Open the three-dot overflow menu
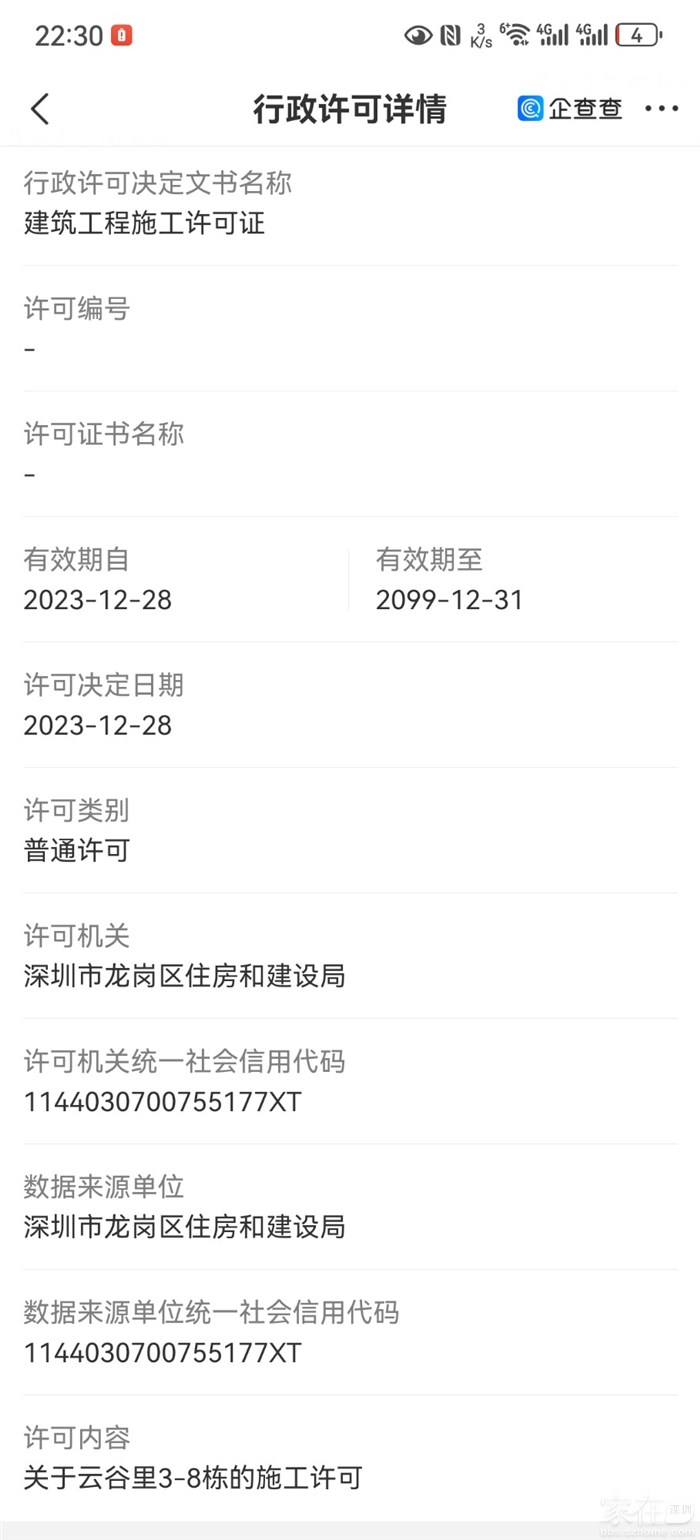Viewport: 700px width, 1540px height. pos(661,109)
